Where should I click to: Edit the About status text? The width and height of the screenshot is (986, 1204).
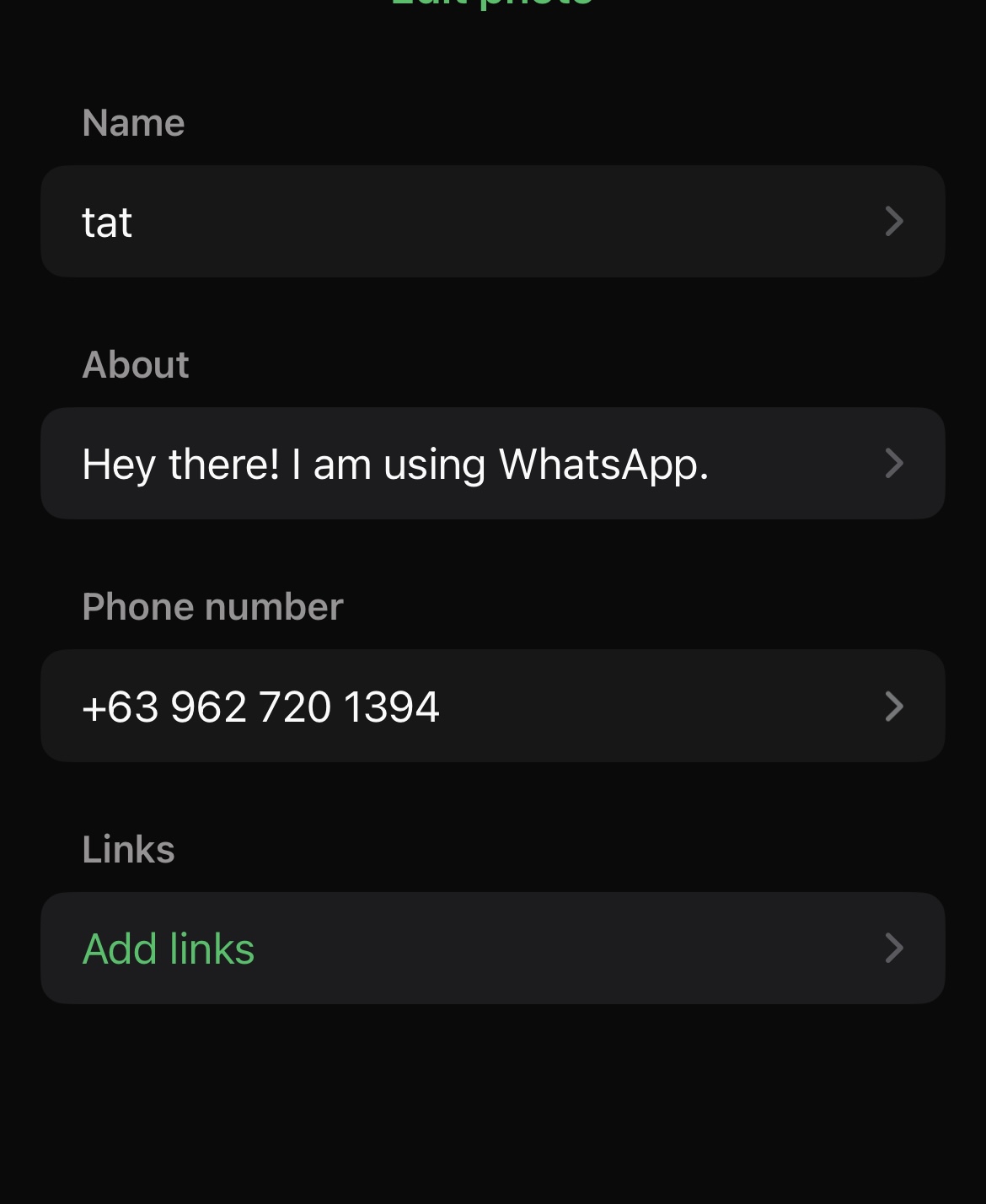click(x=492, y=464)
